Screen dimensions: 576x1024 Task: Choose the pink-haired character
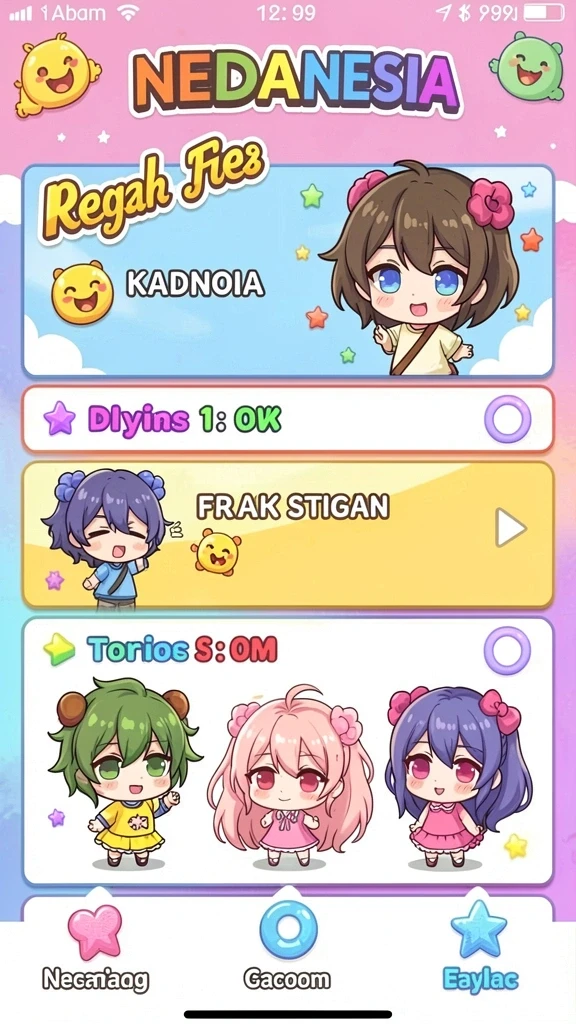pyautogui.click(x=290, y=777)
